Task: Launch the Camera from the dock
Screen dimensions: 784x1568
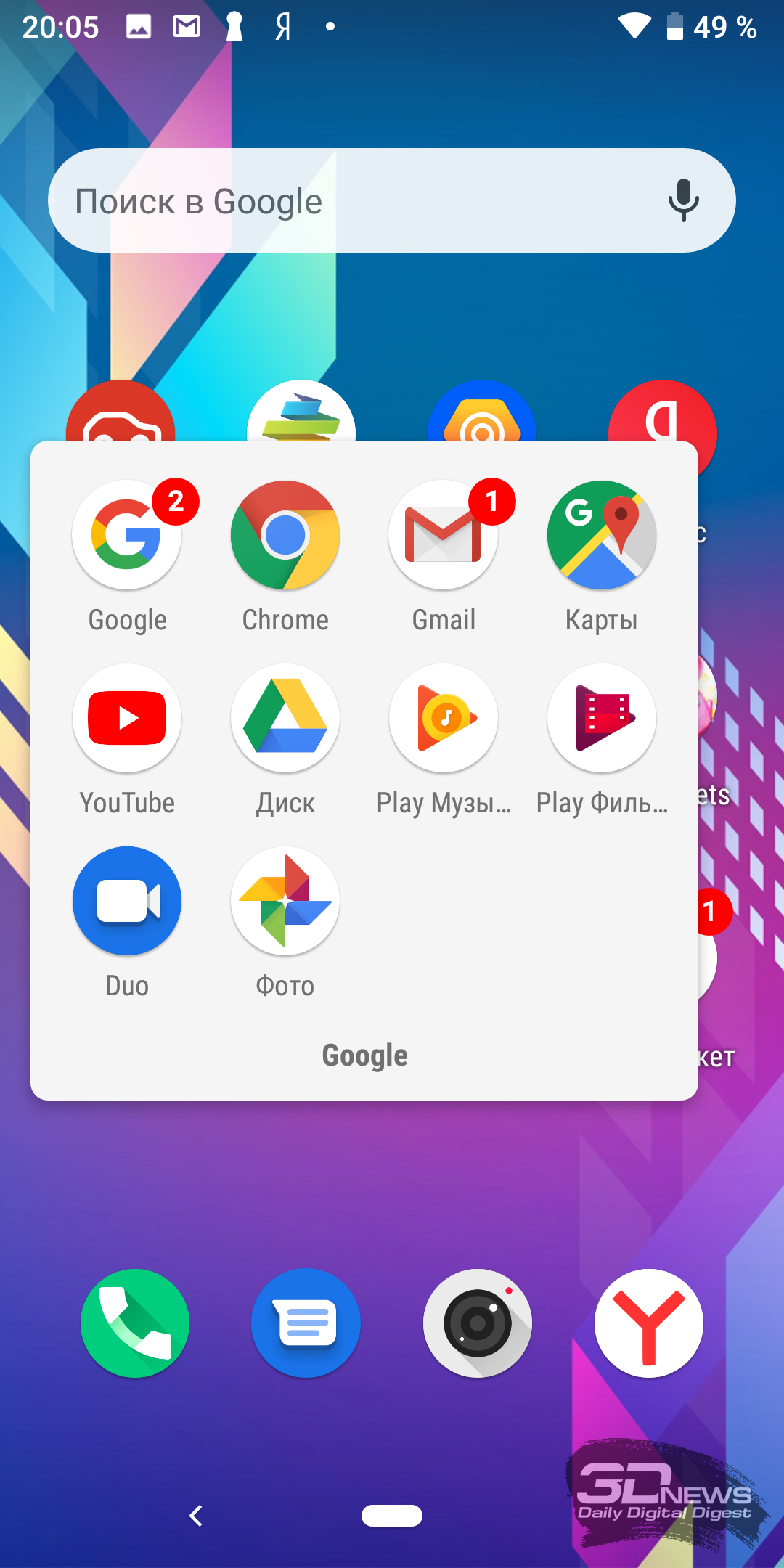Action: click(478, 1323)
